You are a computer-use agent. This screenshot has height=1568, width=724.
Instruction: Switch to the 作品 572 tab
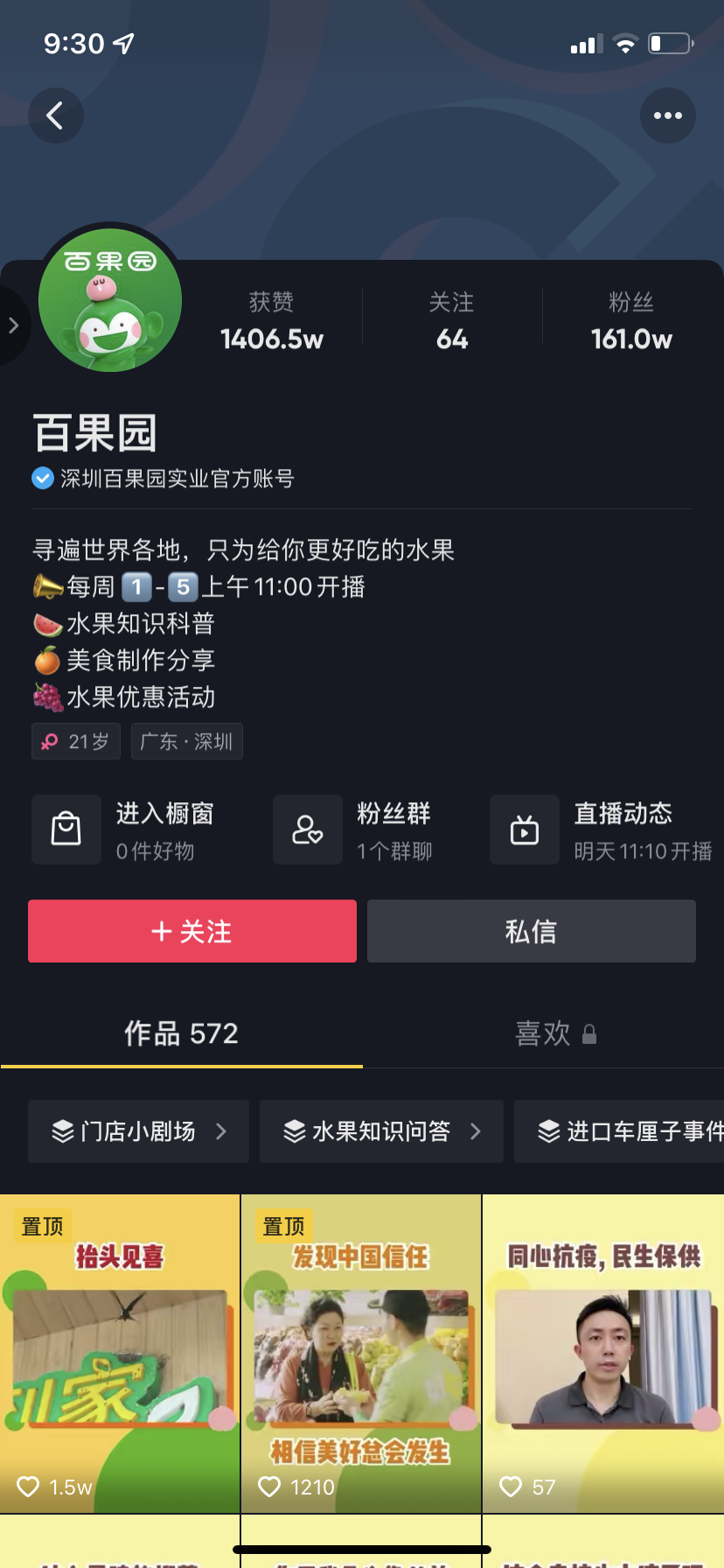(181, 1033)
